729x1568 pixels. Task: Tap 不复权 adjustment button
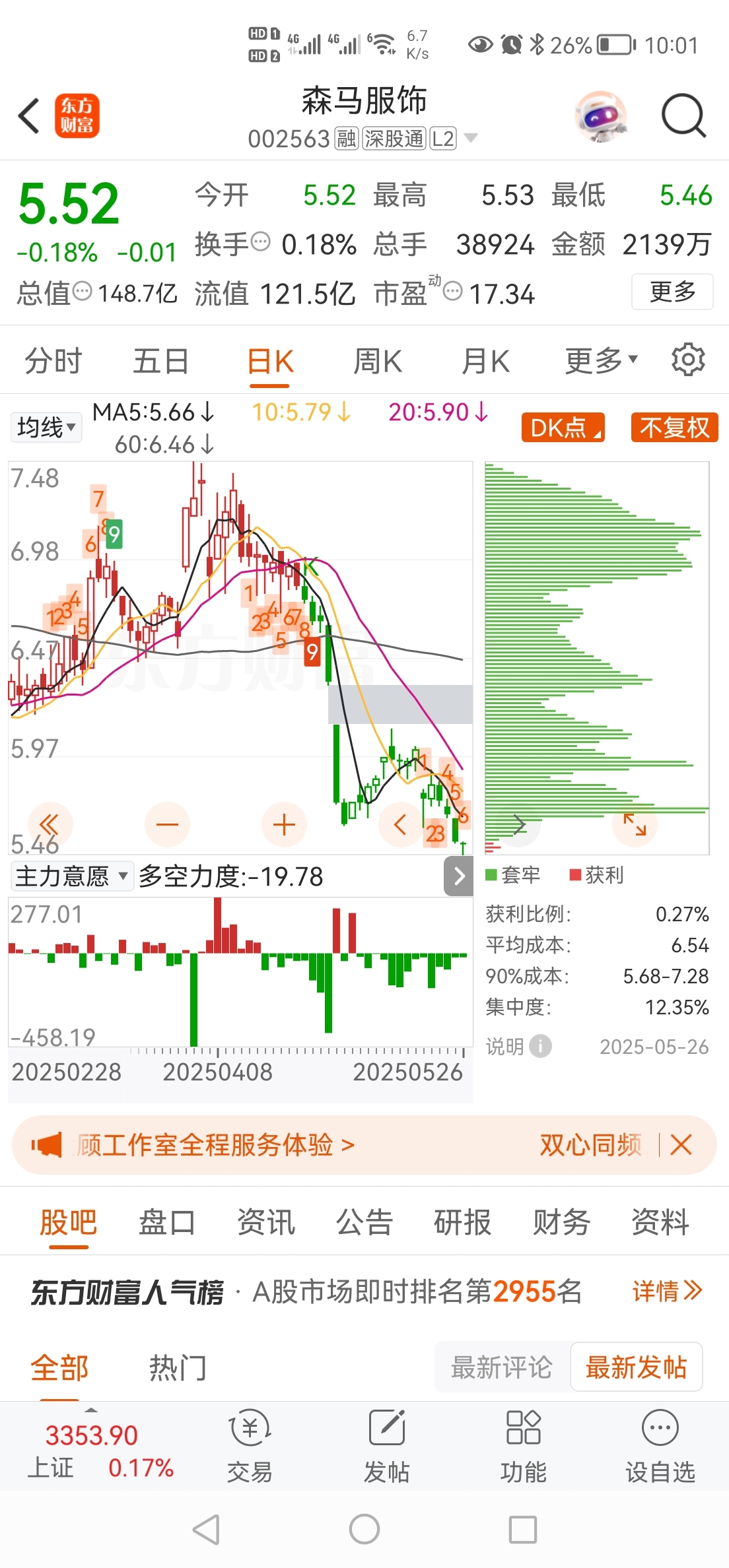click(x=674, y=428)
